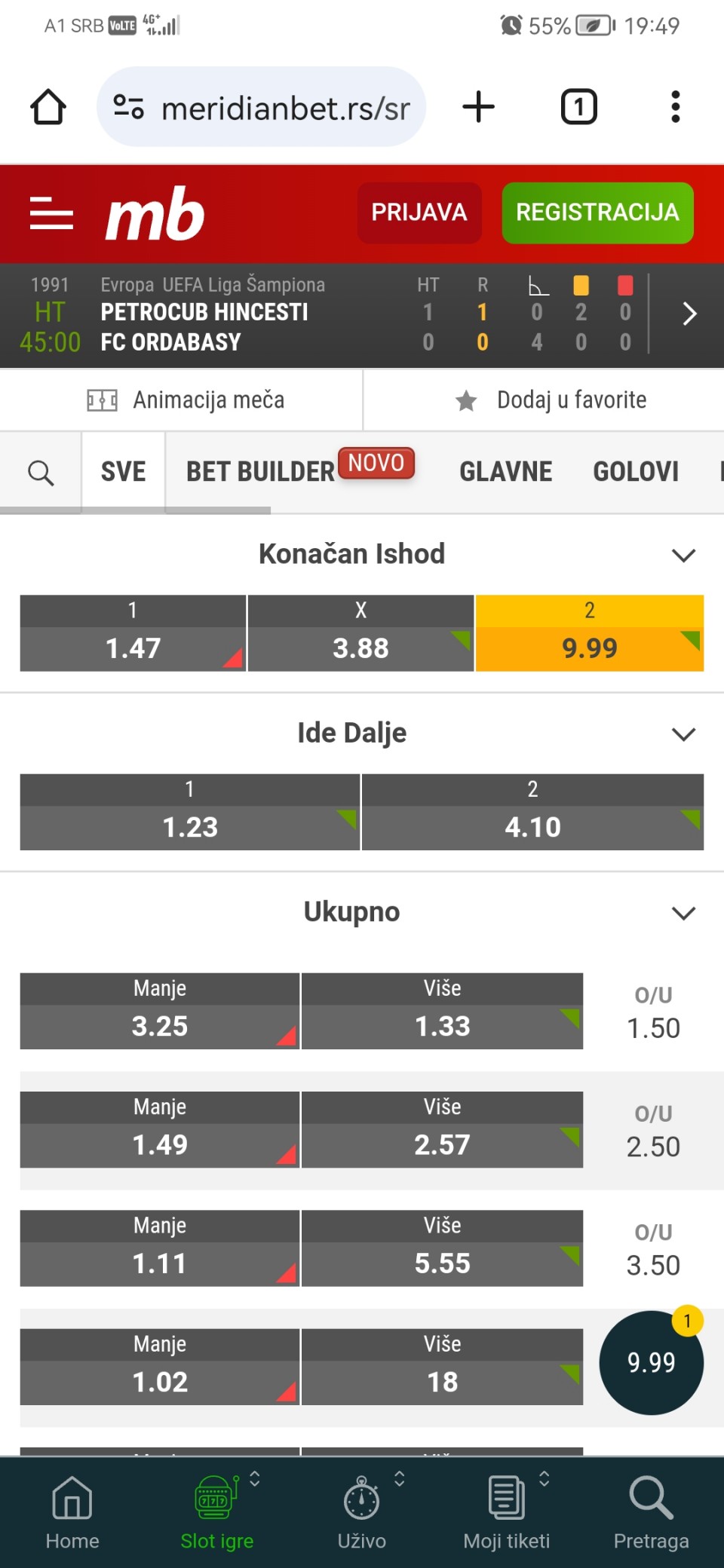The height and width of the screenshot is (1568, 724).
Task: Tap the PRIJAVA login button
Action: [419, 213]
